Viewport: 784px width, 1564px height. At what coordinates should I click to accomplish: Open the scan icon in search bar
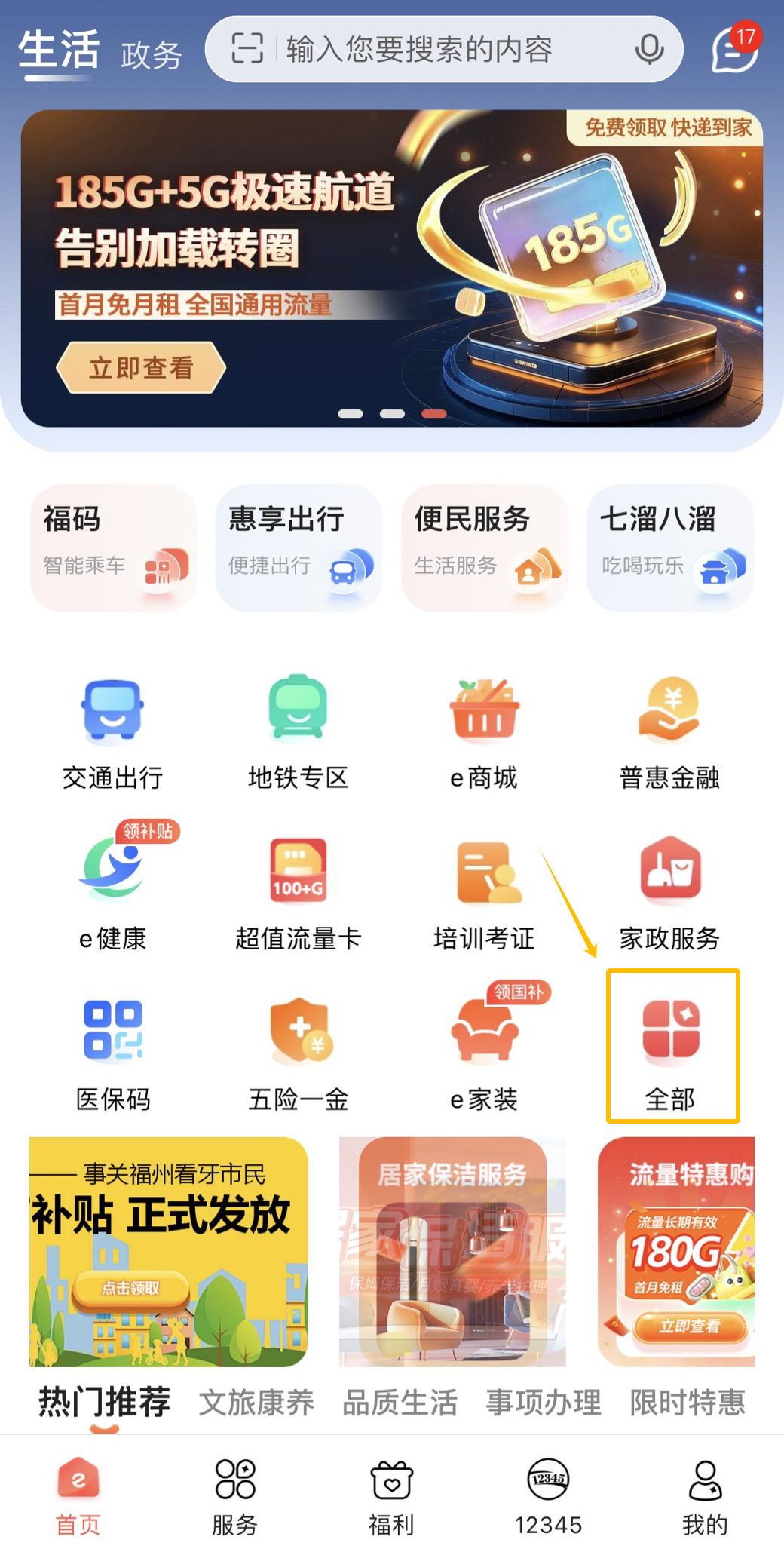(247, 49)
